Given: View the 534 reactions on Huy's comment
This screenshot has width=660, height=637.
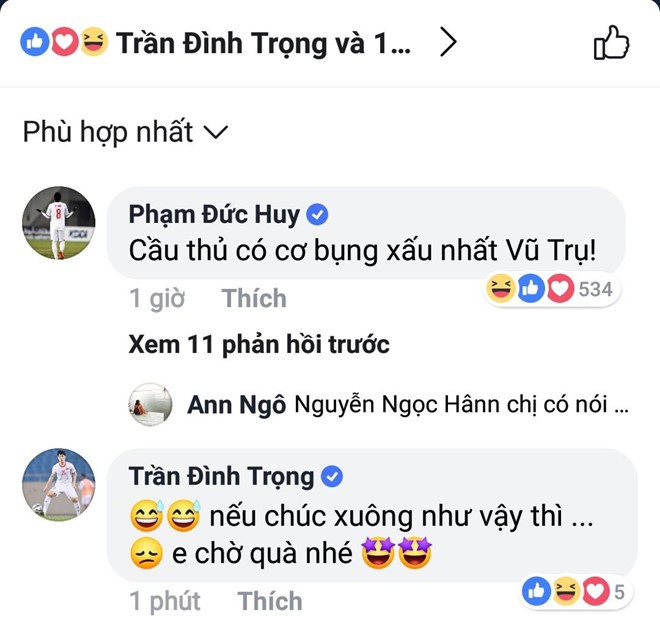Looking at the screenshot, I should 552,290.
